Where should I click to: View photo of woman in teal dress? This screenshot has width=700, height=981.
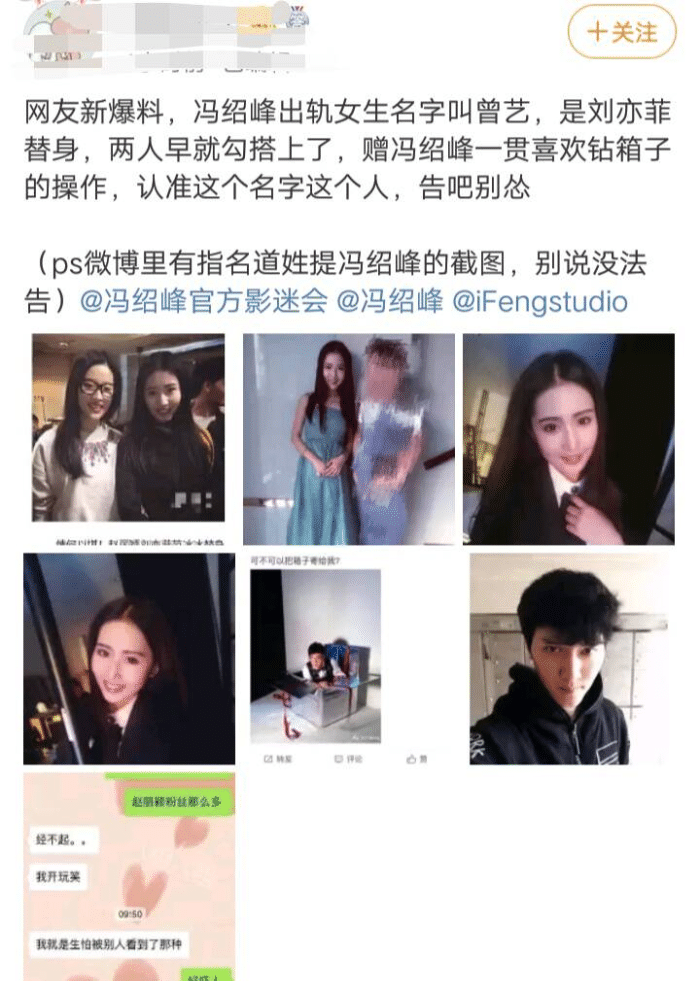[x=348, y=439]
